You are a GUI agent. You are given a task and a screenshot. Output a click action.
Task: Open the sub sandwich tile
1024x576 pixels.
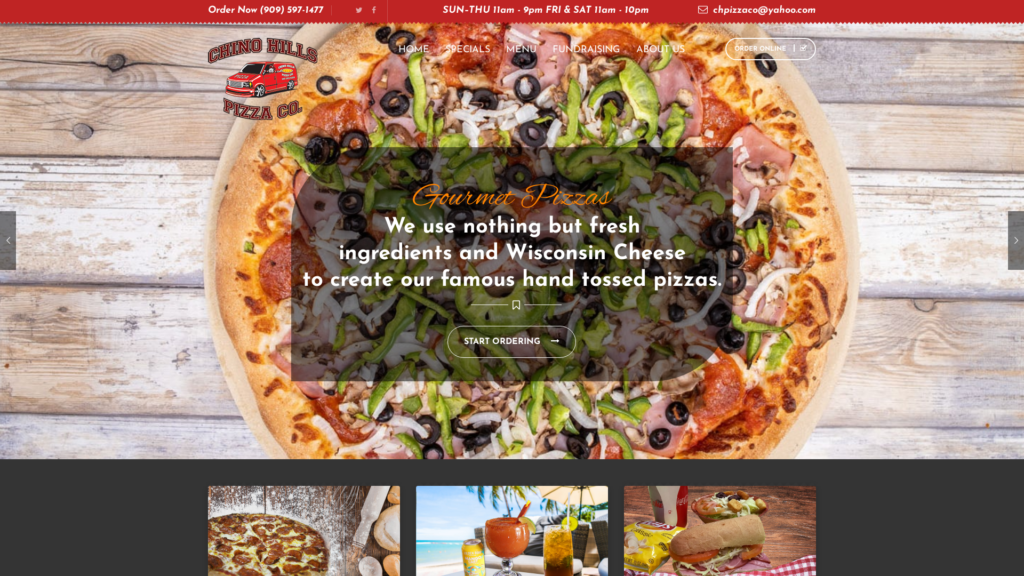pos(720,531)
